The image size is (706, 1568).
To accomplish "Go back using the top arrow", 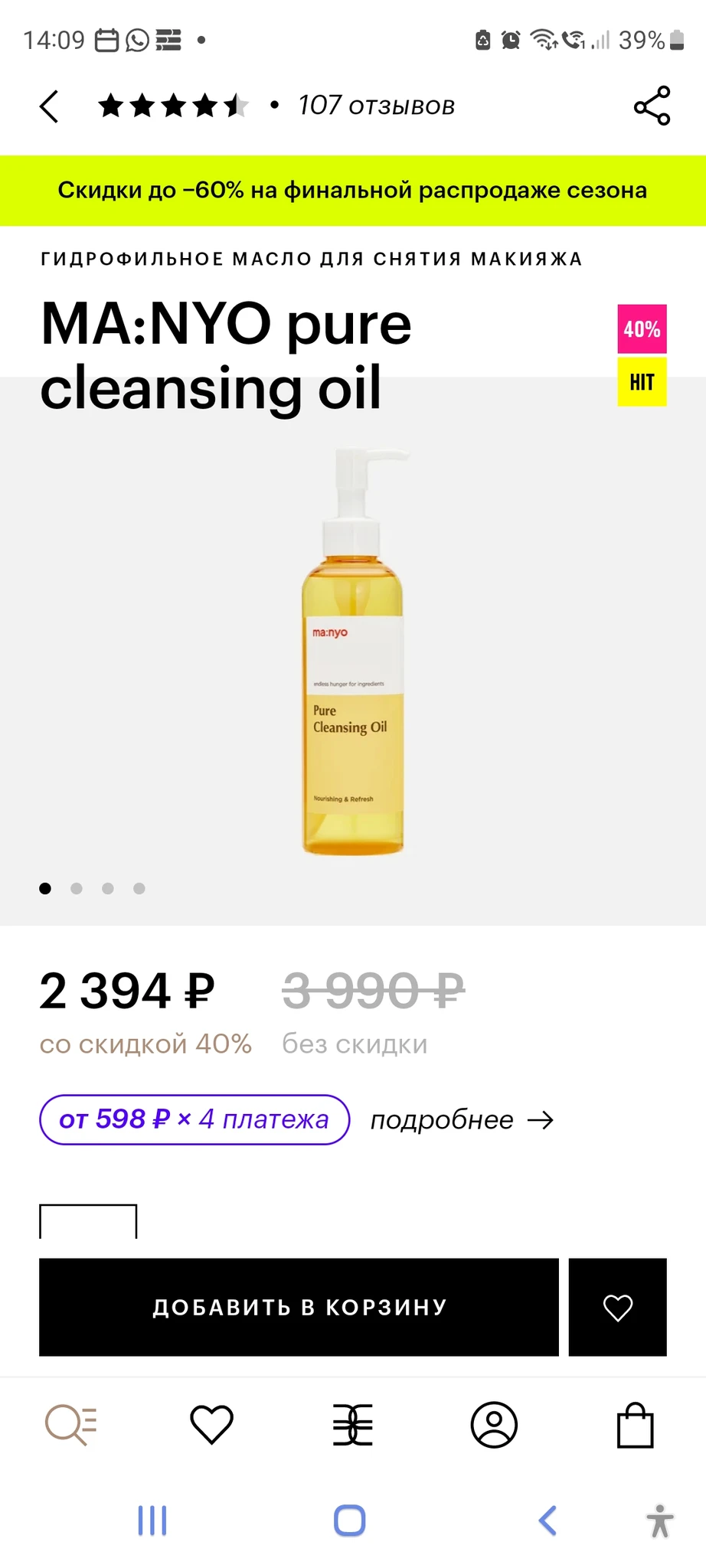I will click(50, 106).
